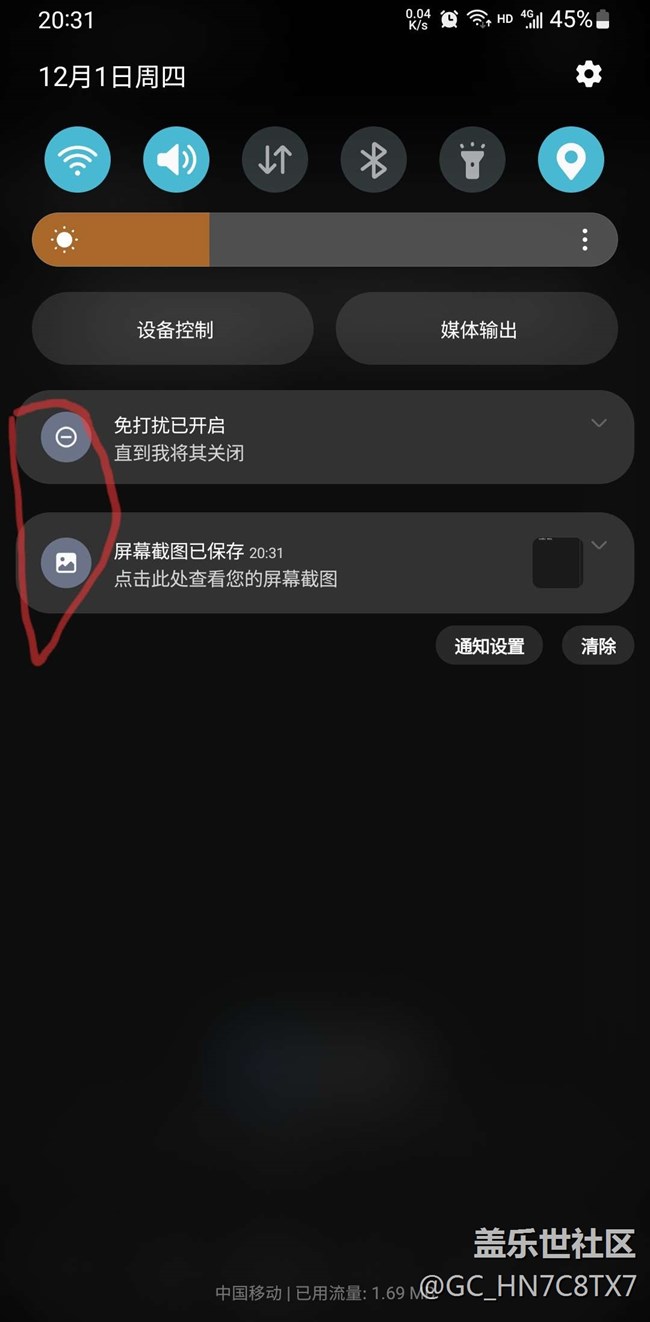Enable the mobile data toggle

(275, 160)
